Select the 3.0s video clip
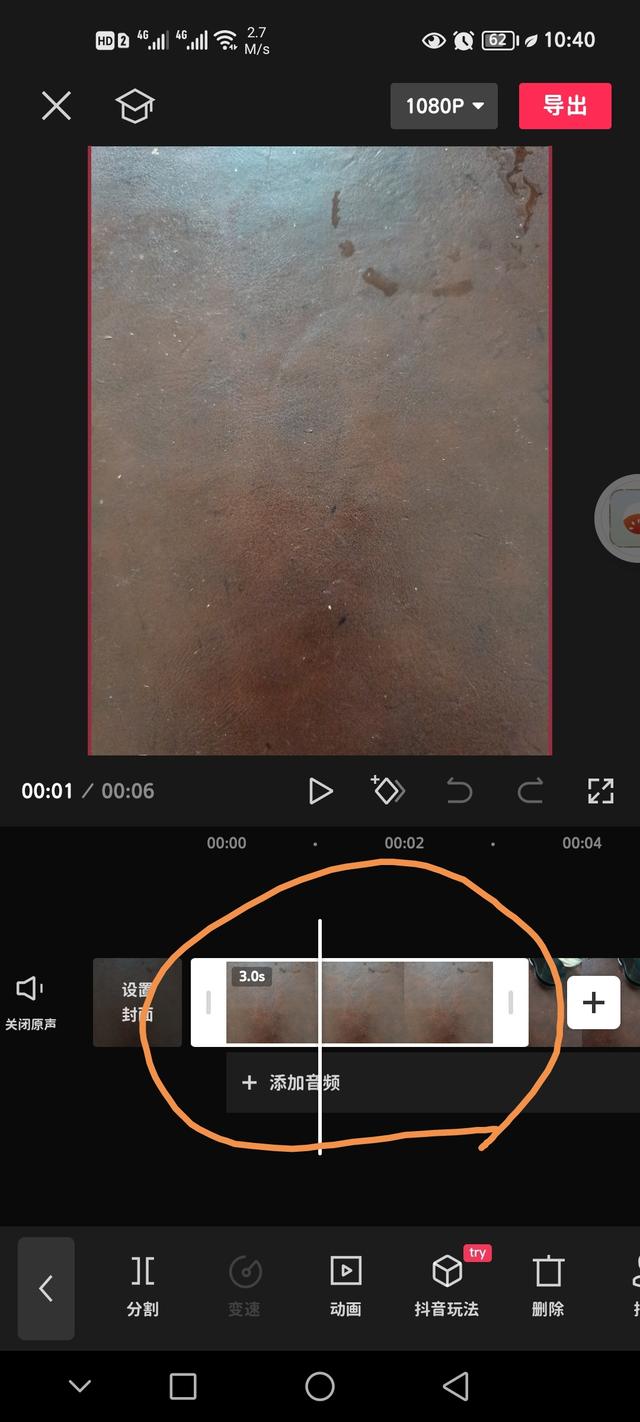Screen dimensions: 640x1422 click(400, 1003)
